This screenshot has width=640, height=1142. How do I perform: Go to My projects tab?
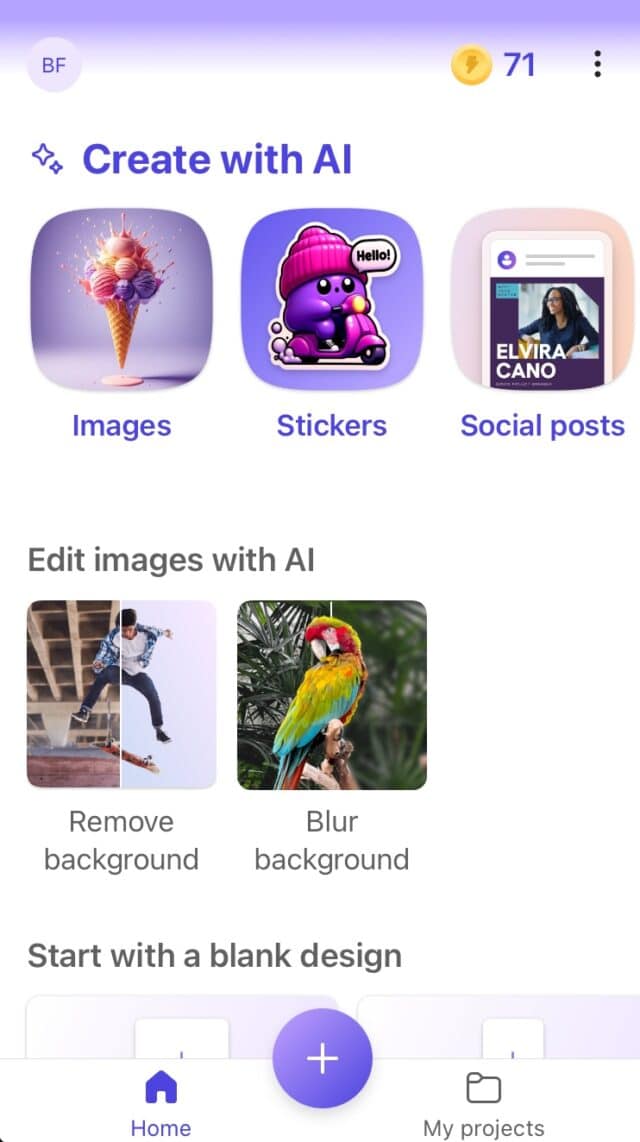[x=484, y=1105]
